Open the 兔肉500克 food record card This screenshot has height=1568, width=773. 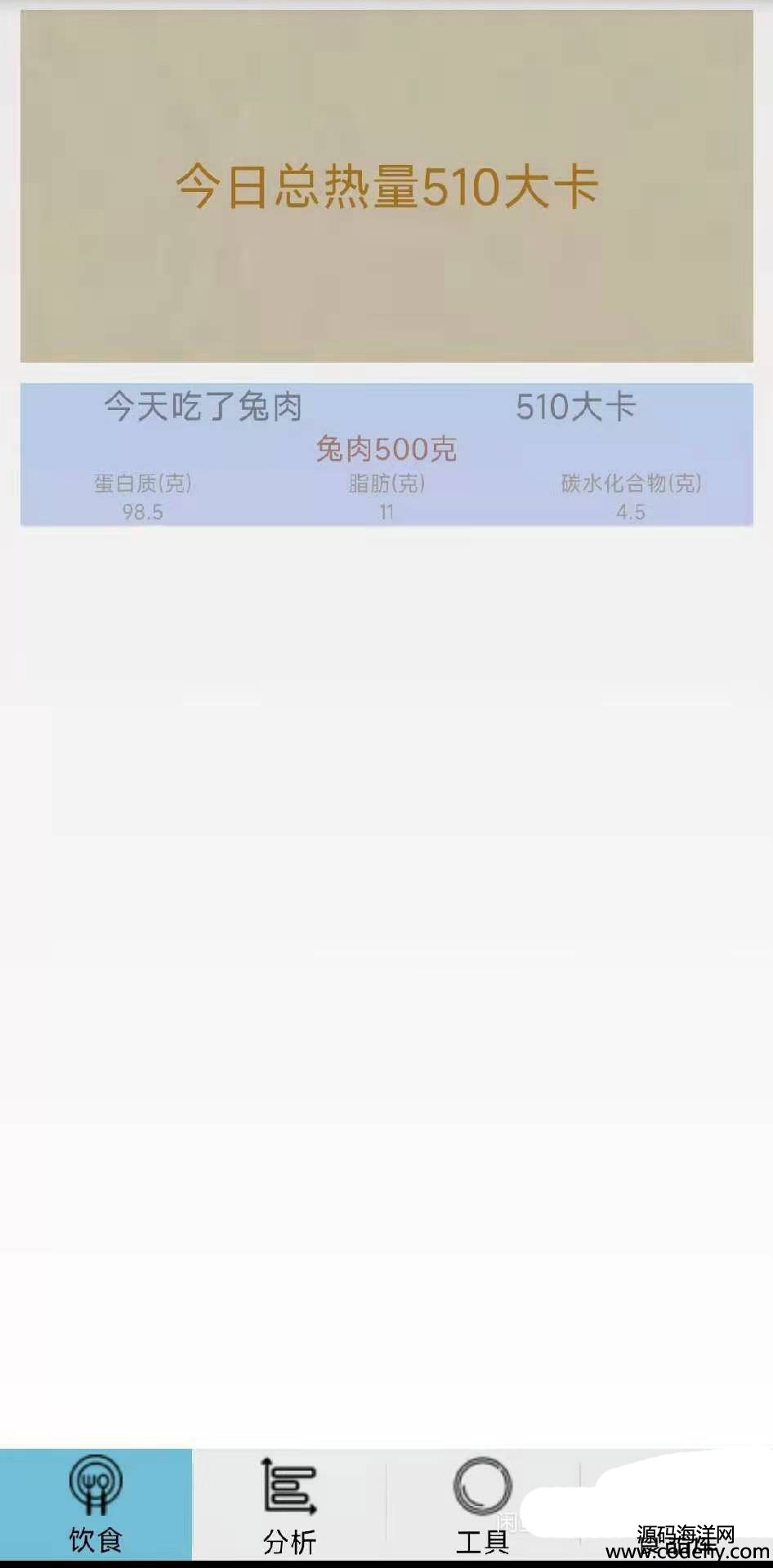(x=386, y=454)
